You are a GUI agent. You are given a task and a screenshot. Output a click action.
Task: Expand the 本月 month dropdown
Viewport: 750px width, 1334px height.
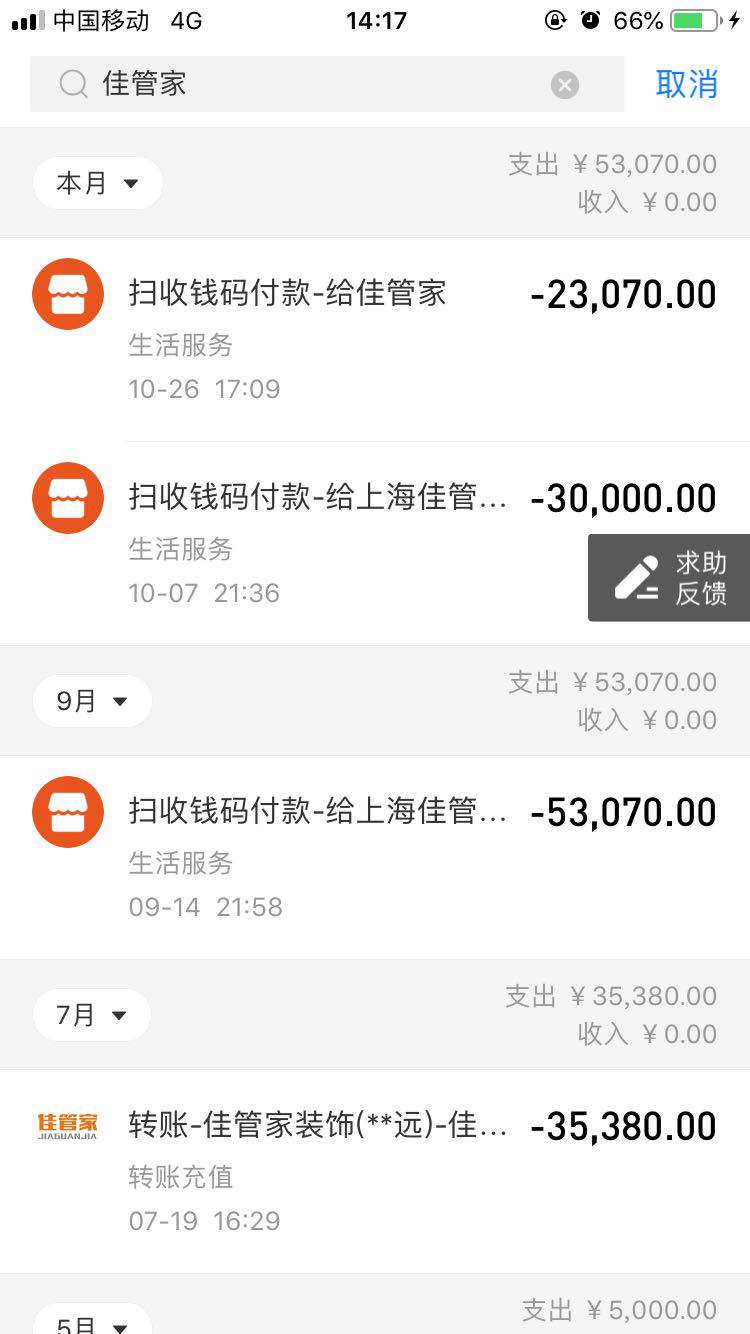97,183
